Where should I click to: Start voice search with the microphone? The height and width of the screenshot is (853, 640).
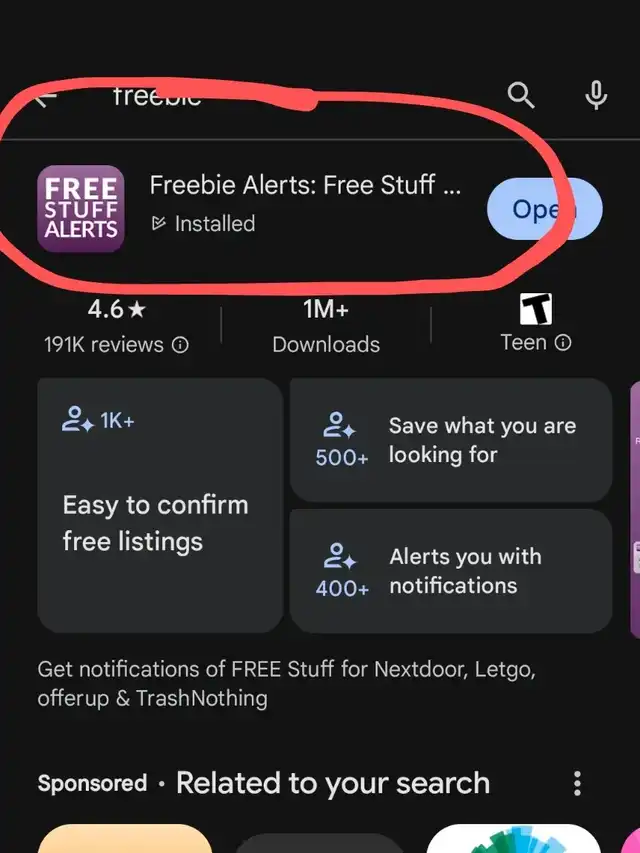[596, 95]
